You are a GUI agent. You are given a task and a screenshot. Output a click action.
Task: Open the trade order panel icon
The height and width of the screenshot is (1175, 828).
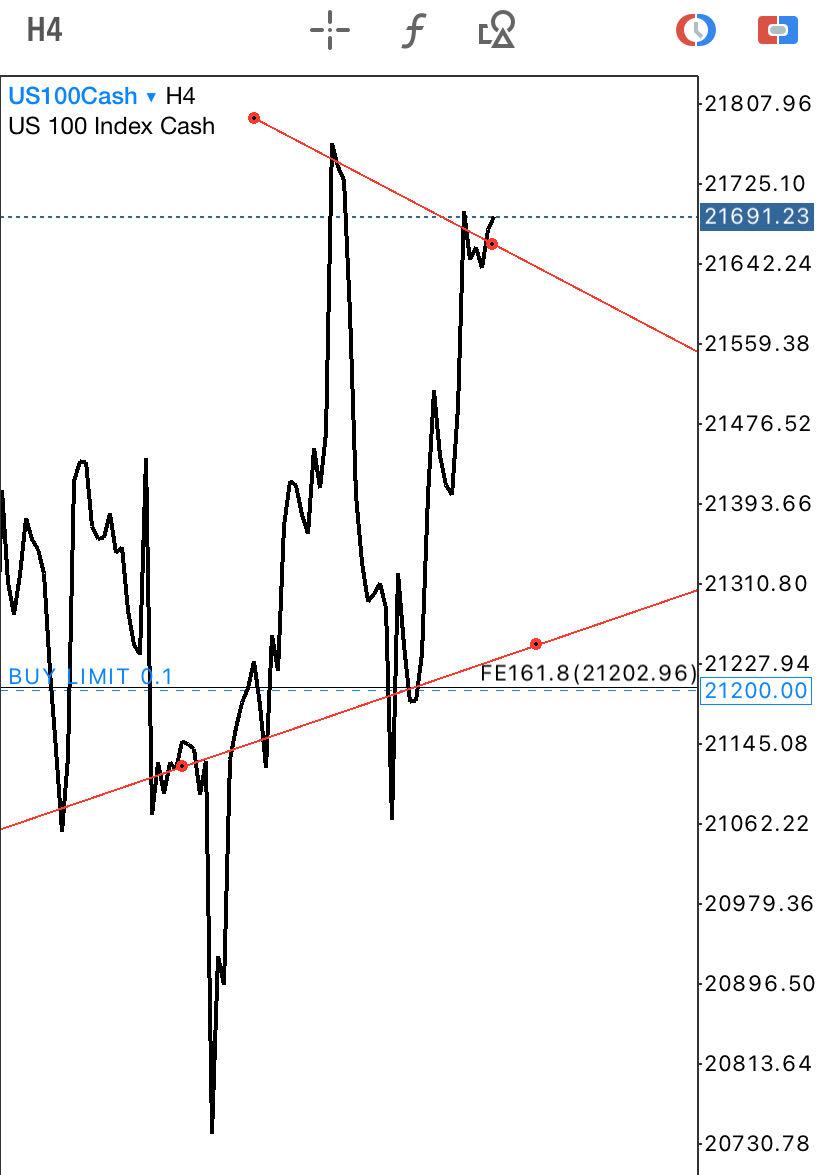click(778, 31)
